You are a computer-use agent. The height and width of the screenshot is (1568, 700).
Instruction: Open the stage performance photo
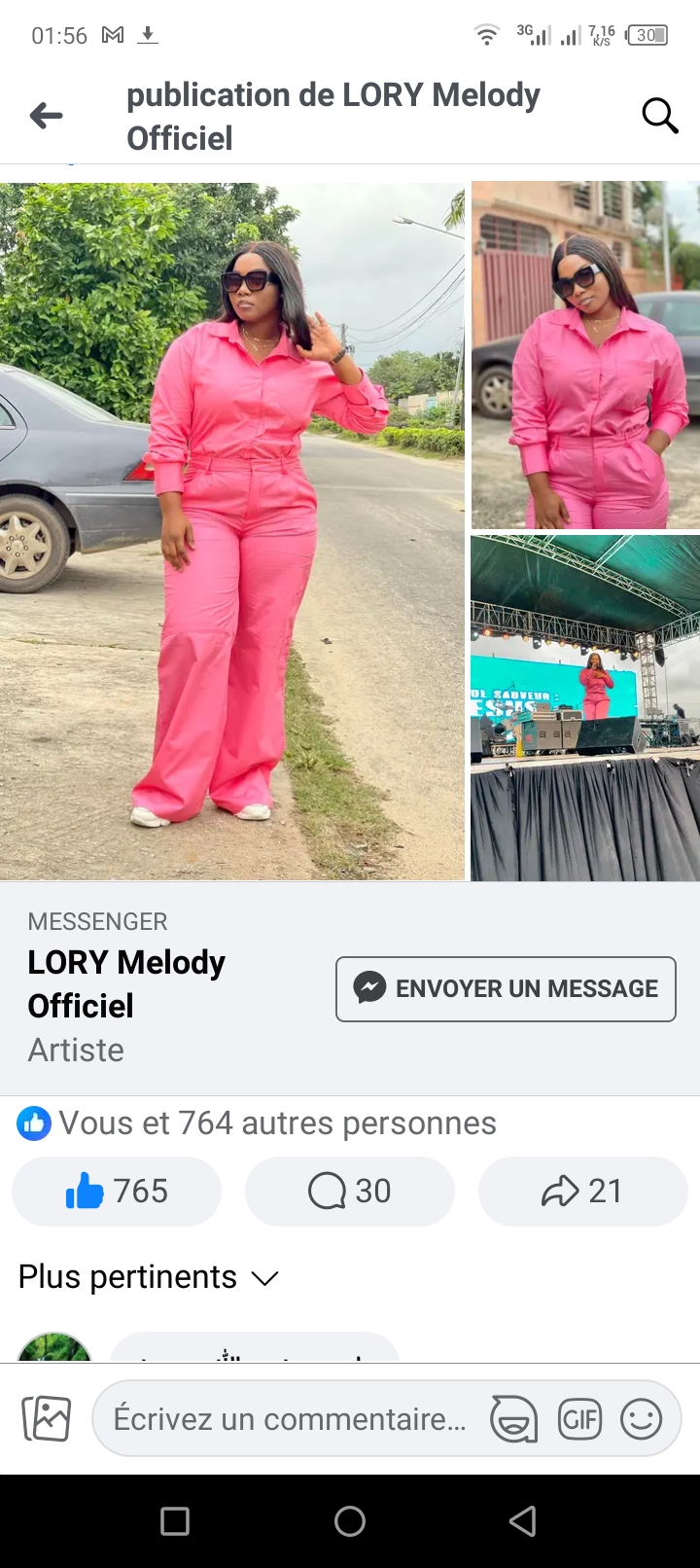click(585, 707)
